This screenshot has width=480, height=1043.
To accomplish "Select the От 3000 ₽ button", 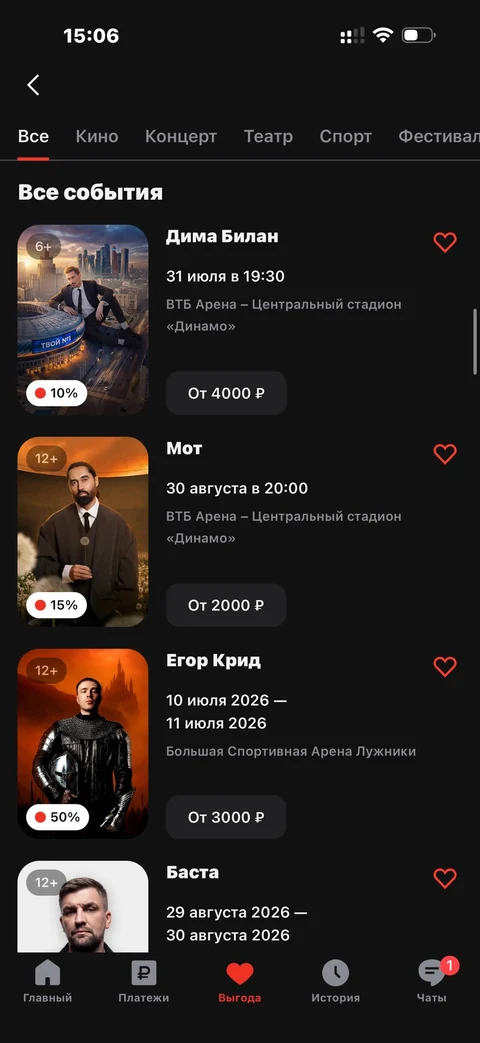I will coord(226,818).
